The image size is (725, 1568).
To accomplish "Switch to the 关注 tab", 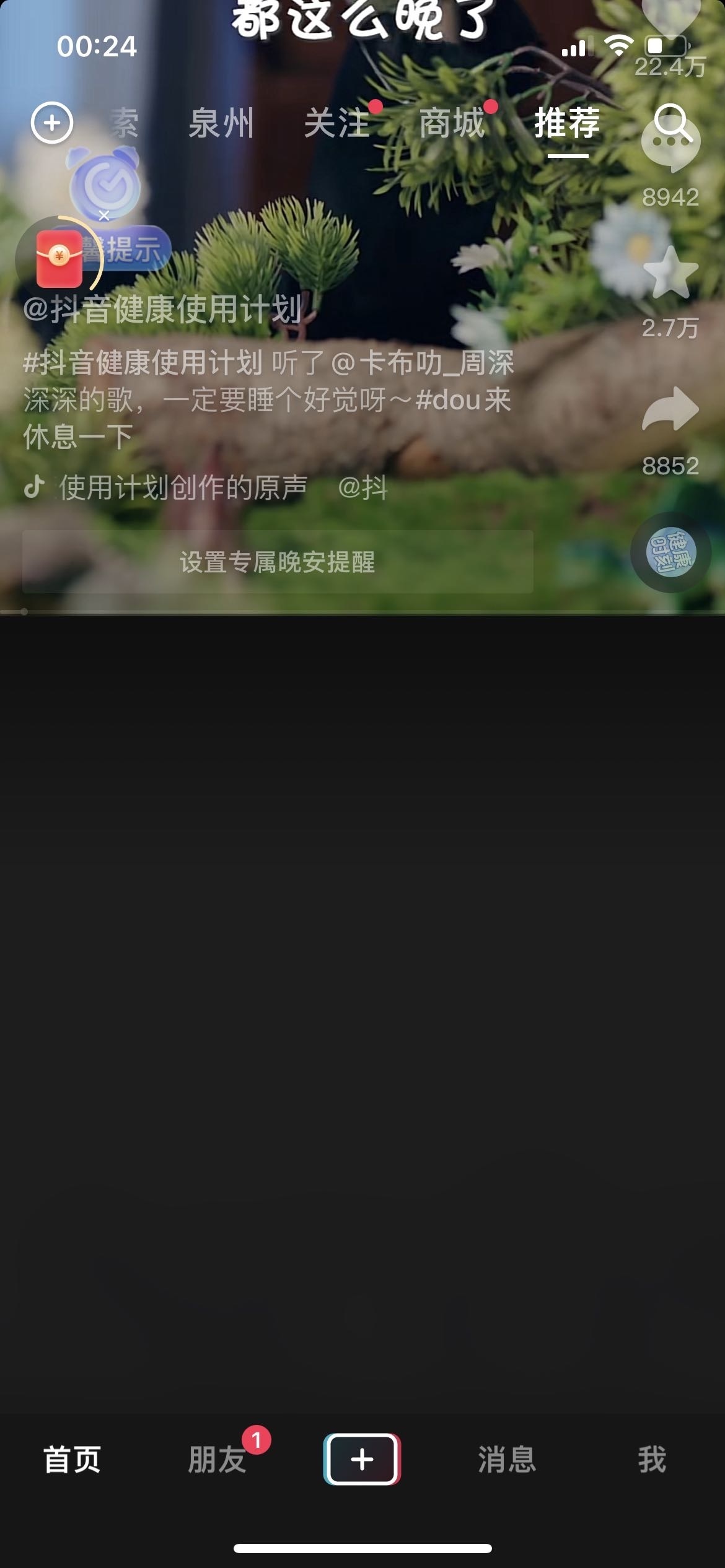I will pyautogui.click(x=337, y=123).
